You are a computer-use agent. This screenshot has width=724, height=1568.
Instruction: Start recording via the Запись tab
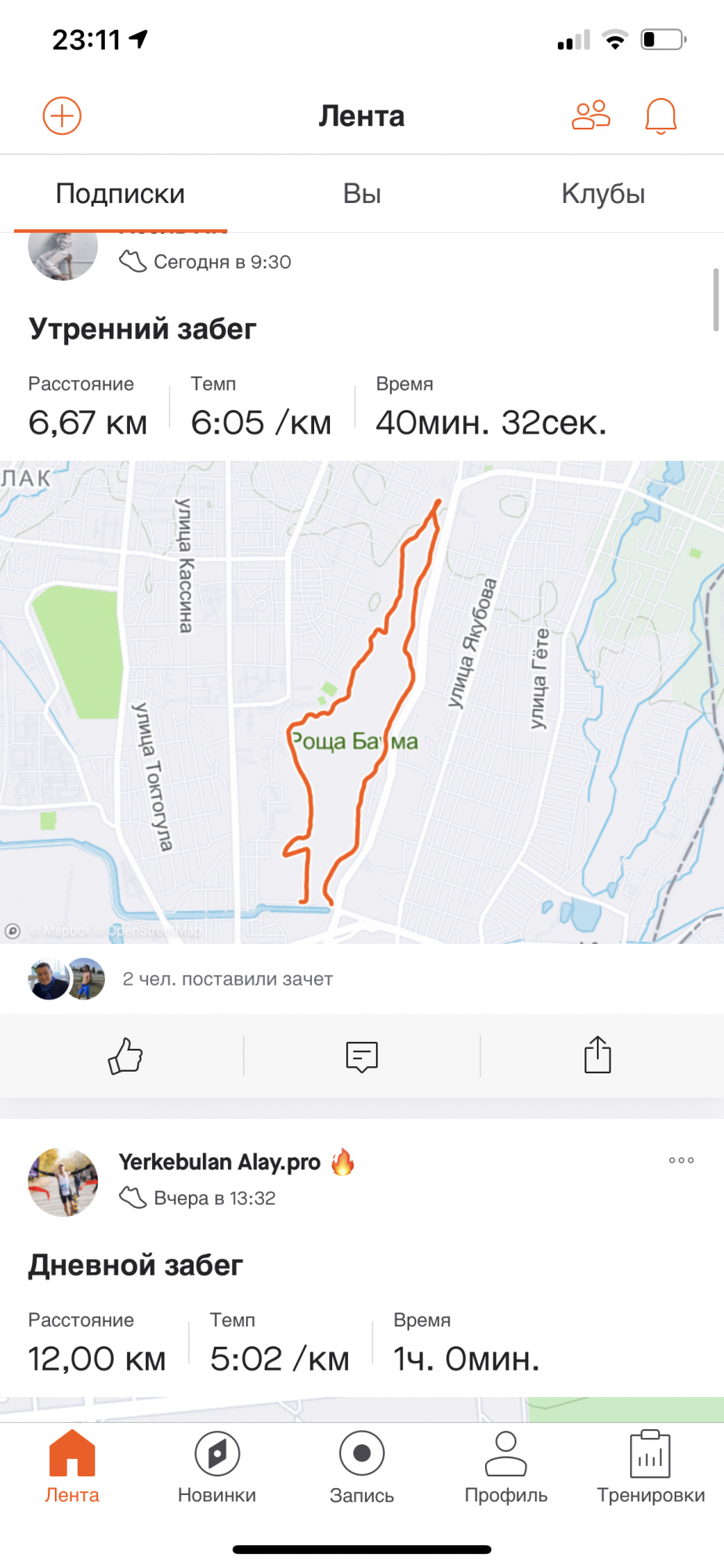point(361,1466)
